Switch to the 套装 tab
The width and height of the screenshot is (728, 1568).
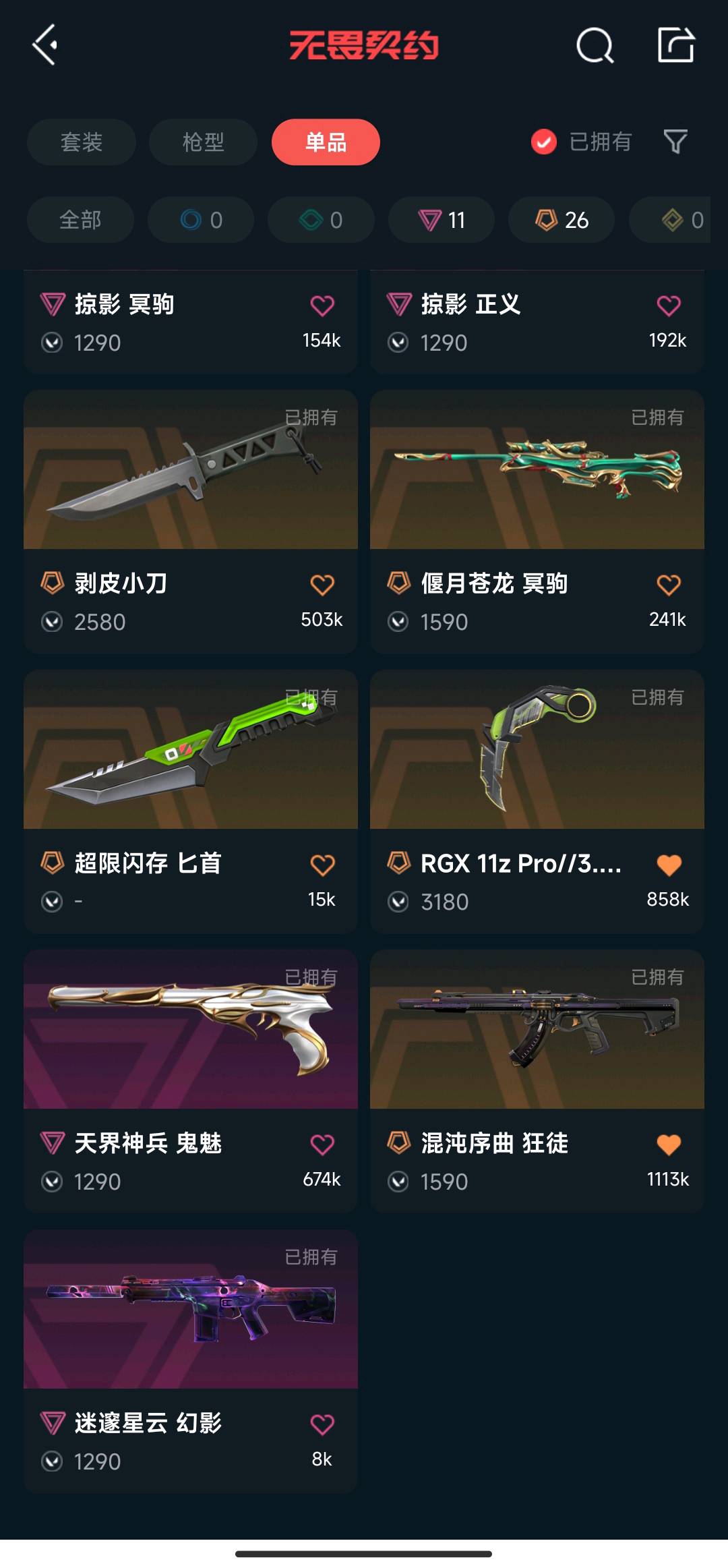(x=82, y=142)
